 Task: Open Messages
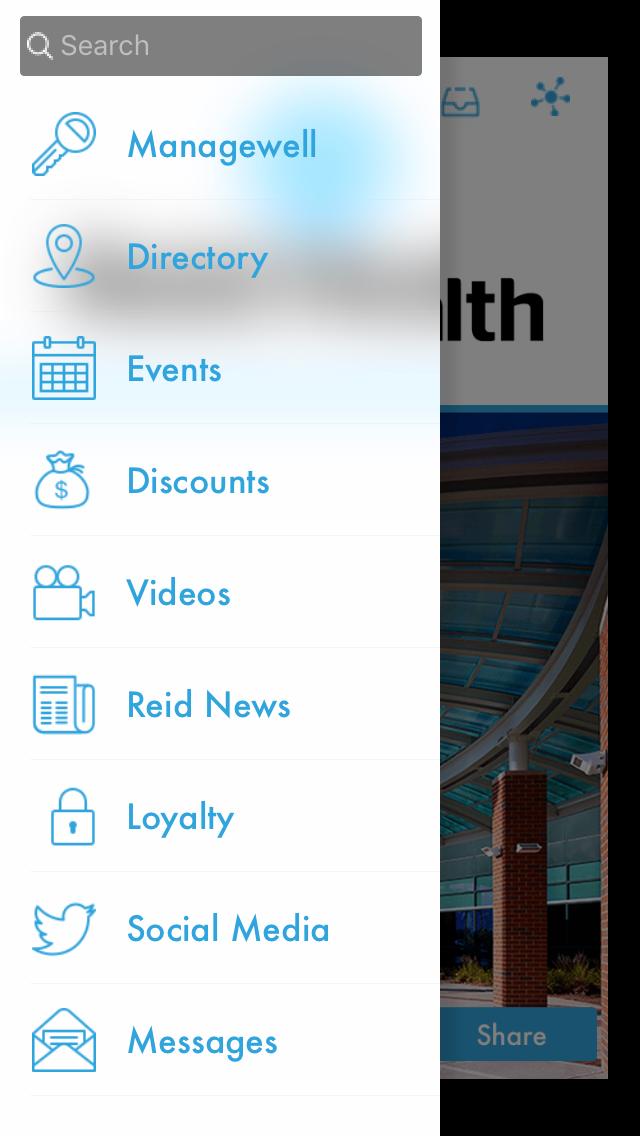(x=202, y=1042)
